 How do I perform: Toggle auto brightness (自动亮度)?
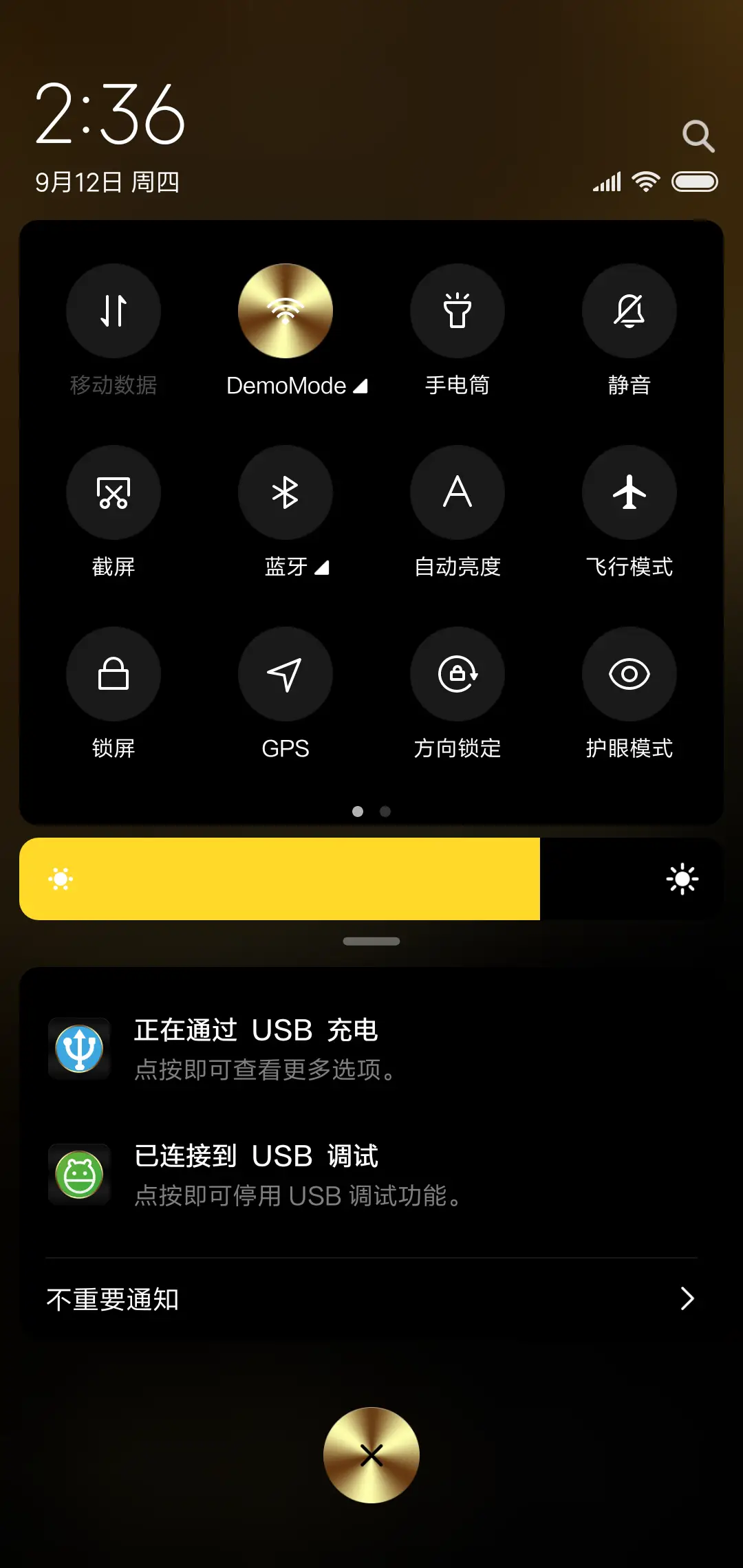click(x=457, y=492)
